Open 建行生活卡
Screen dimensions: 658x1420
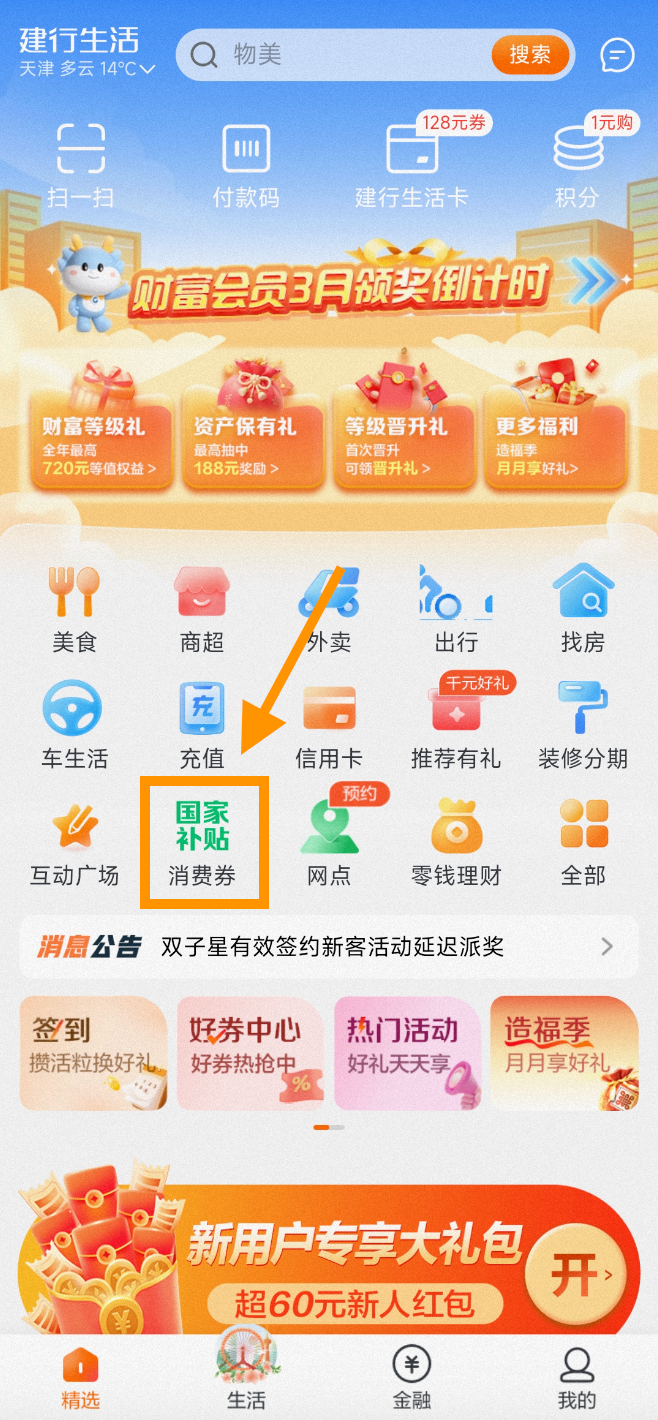click(411, 165)
